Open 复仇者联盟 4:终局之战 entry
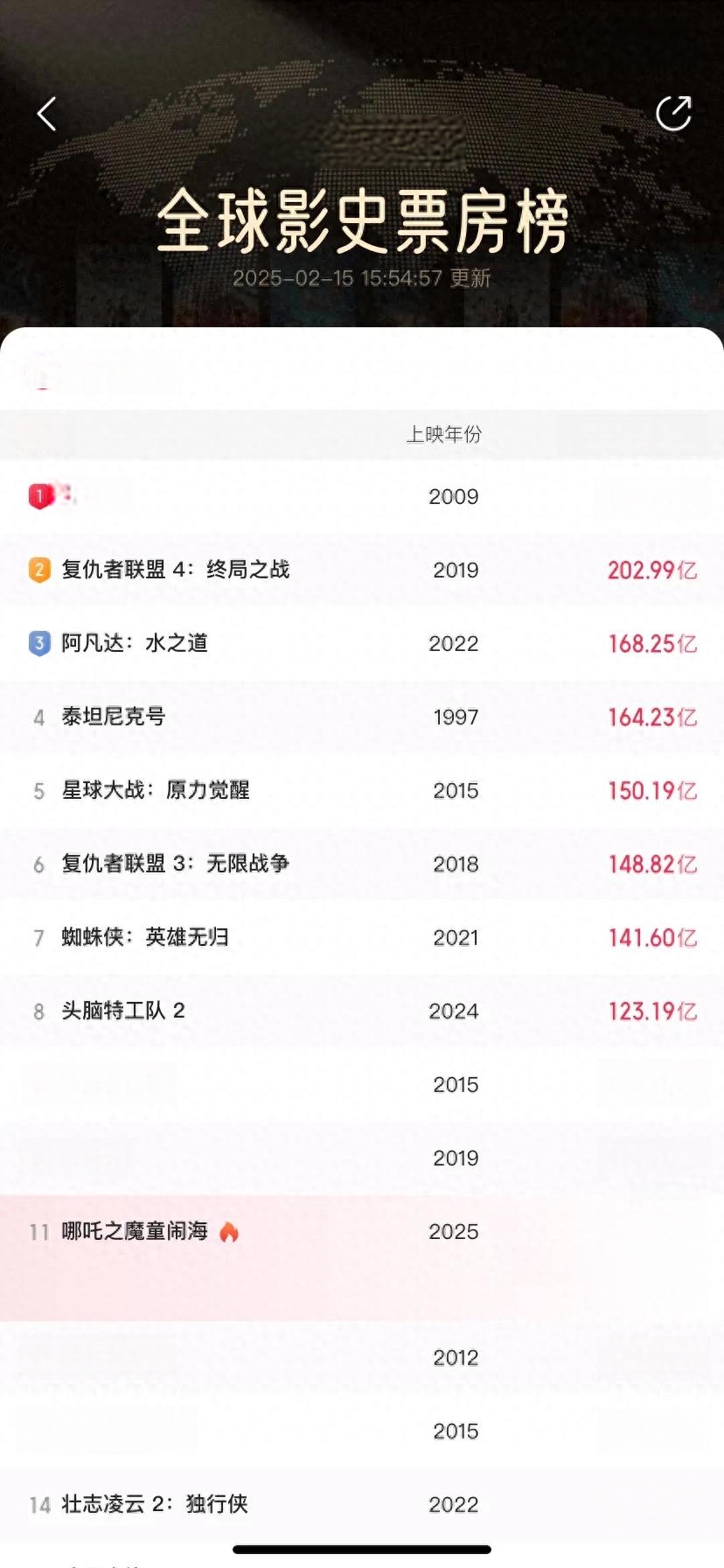Viewport: 724px width, 1568px height. point(362,570)
